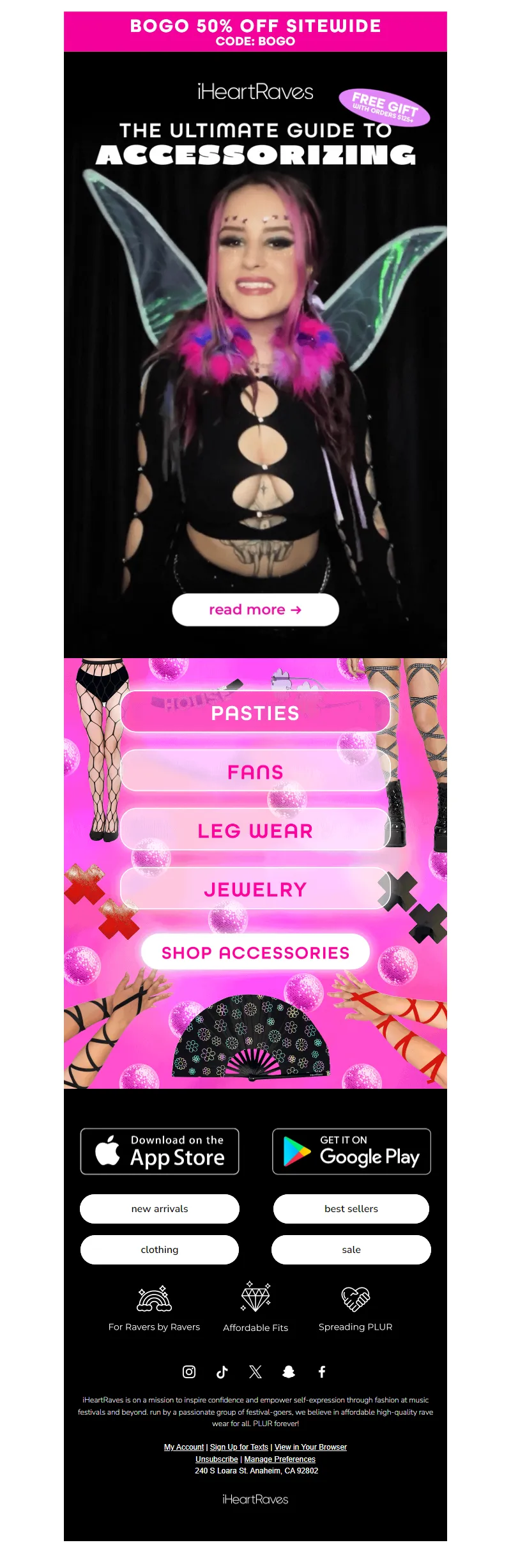Get the app on Google Play

(351, 1151)
